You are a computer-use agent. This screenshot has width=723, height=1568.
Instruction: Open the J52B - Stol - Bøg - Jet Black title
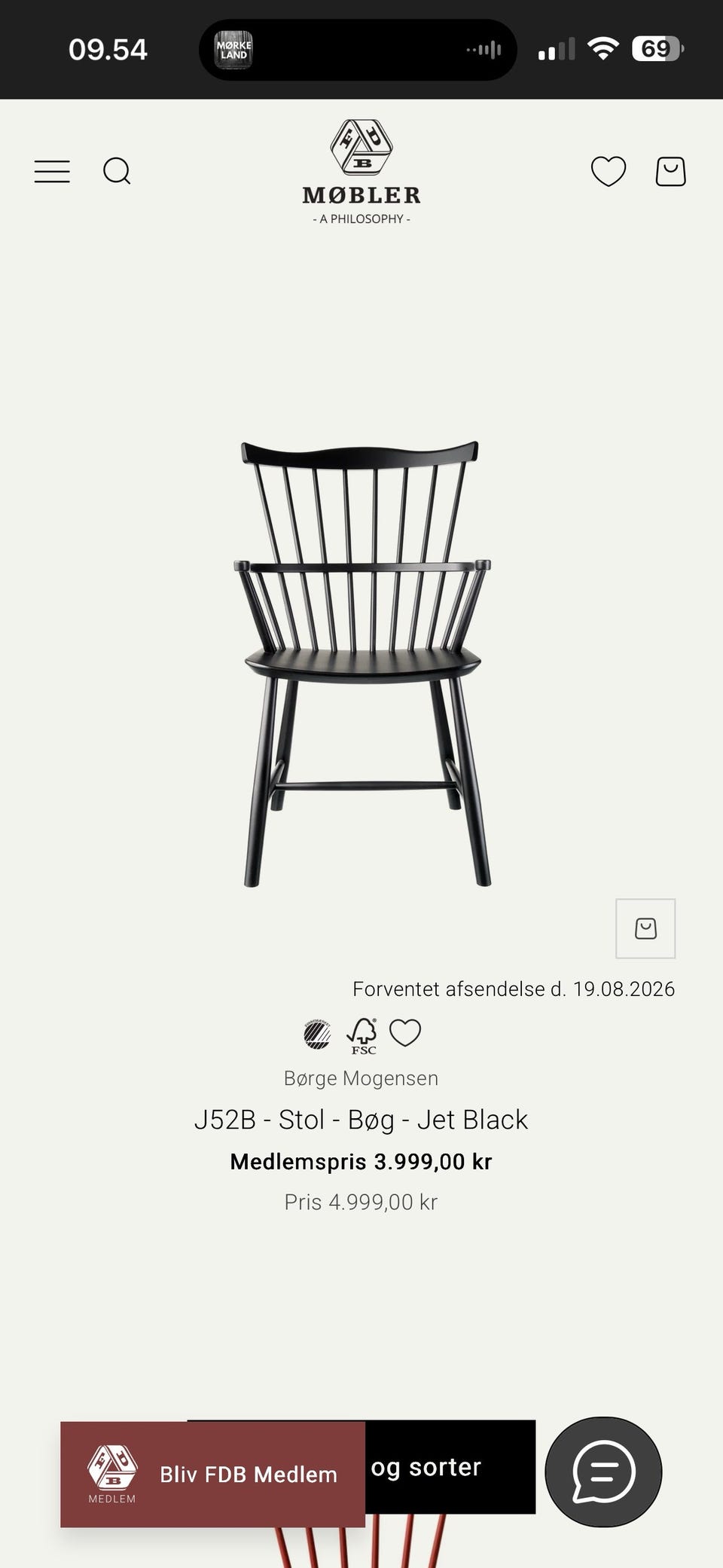361,1120
